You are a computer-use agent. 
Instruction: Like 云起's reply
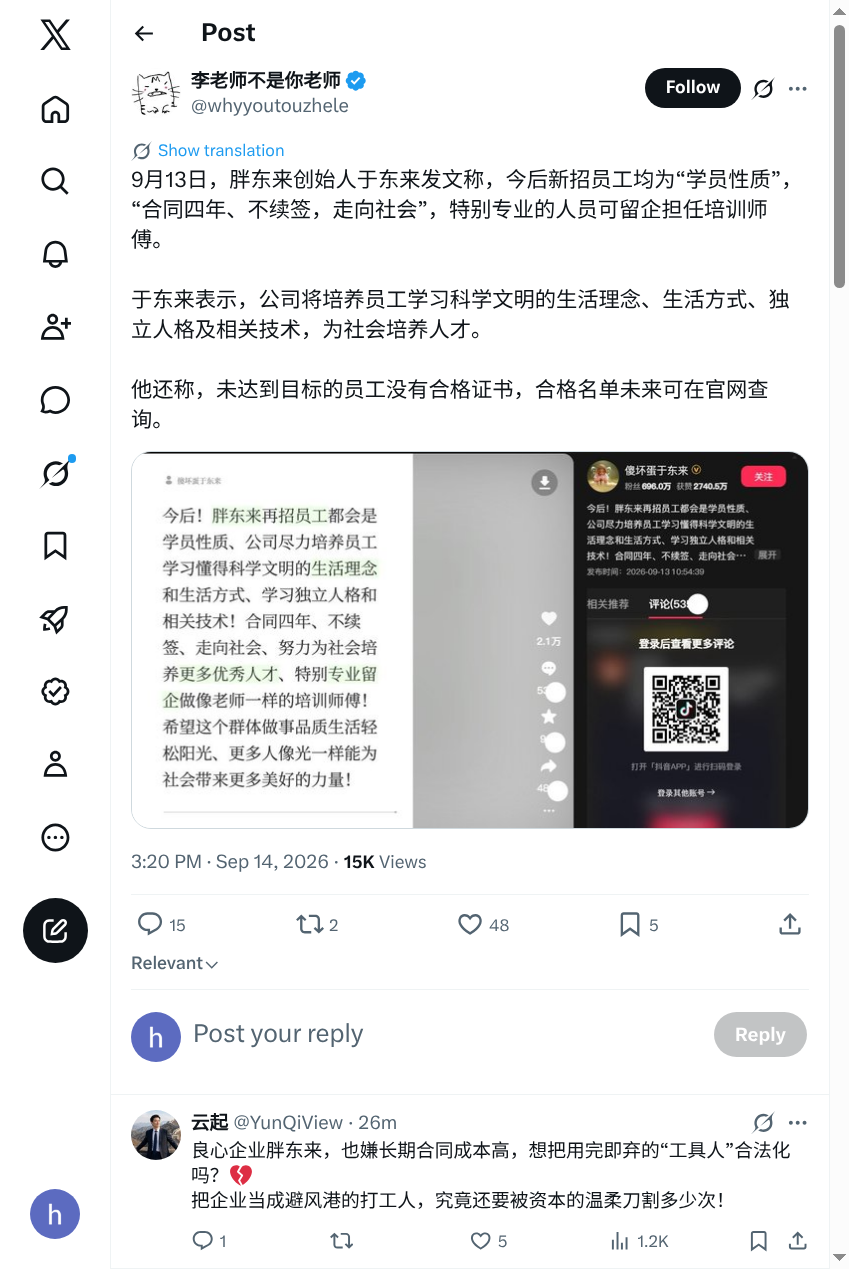pyautogui.click(x=481, y=1241)
